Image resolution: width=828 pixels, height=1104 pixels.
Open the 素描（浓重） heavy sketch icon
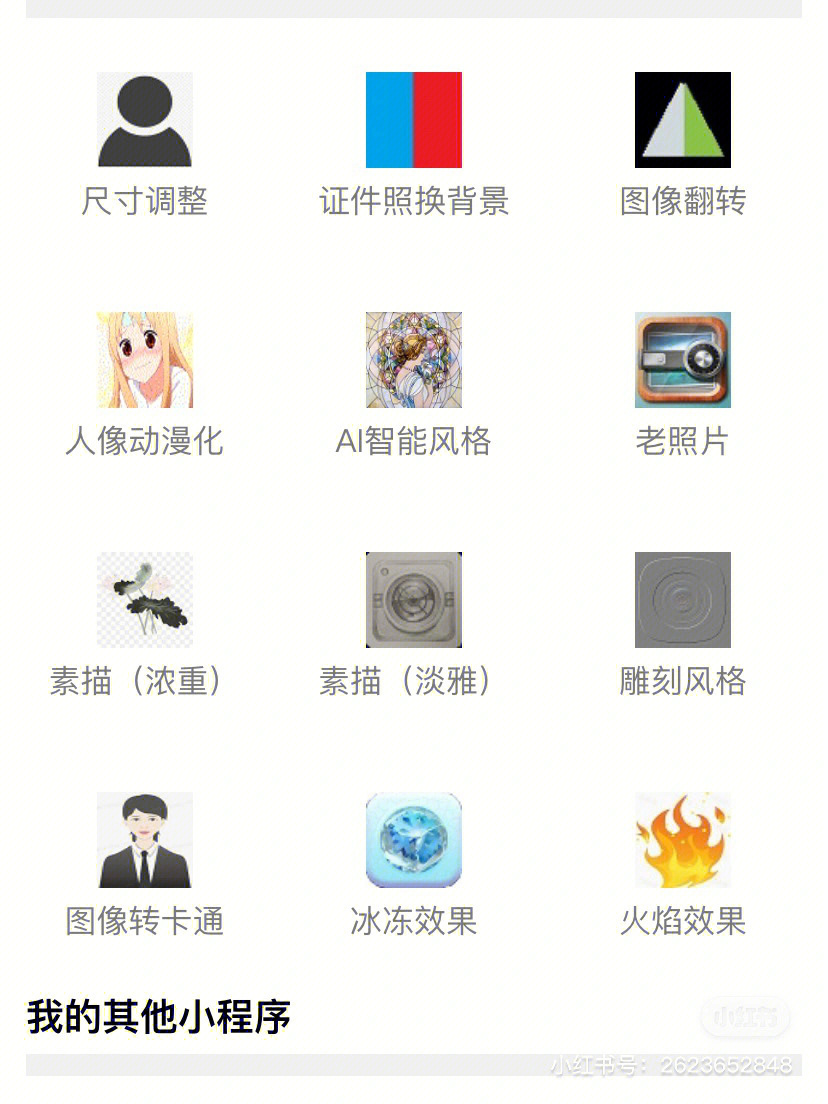(x=145, y=599)
